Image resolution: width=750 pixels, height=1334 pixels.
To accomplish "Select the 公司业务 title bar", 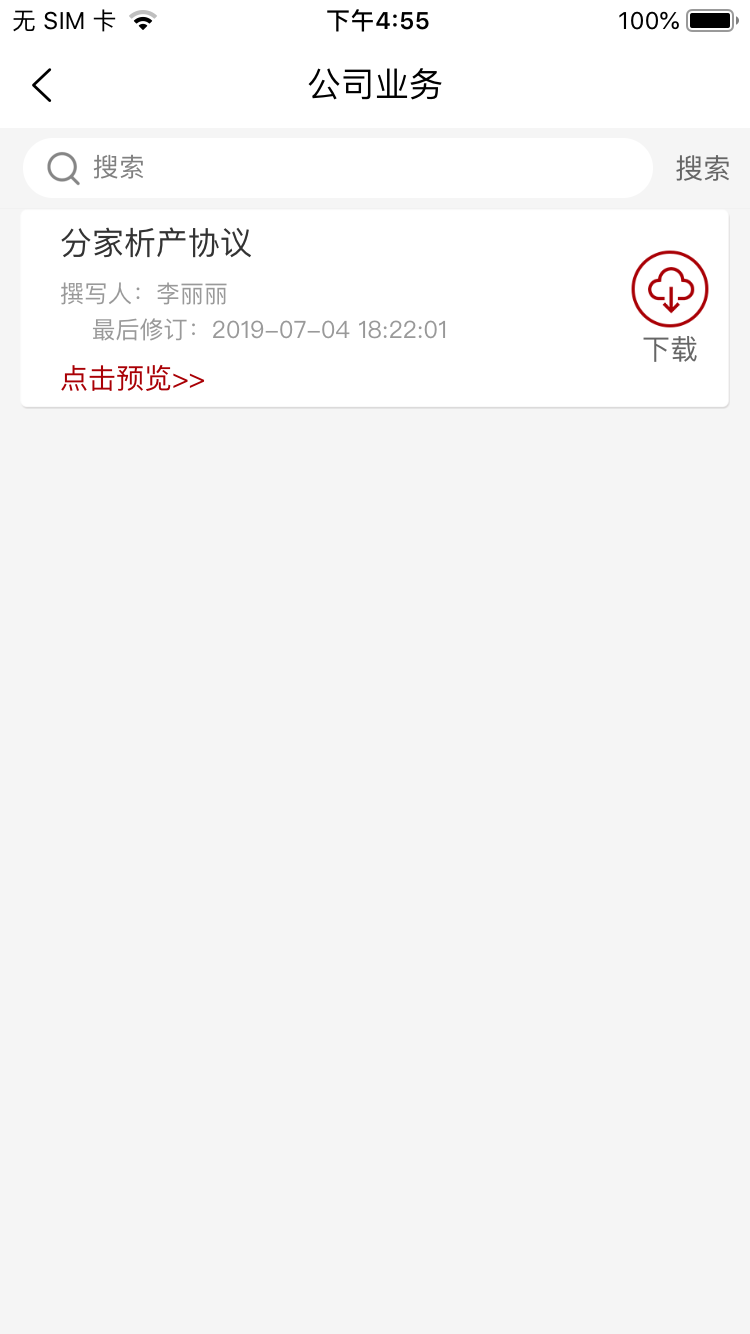I will [375, 85].
